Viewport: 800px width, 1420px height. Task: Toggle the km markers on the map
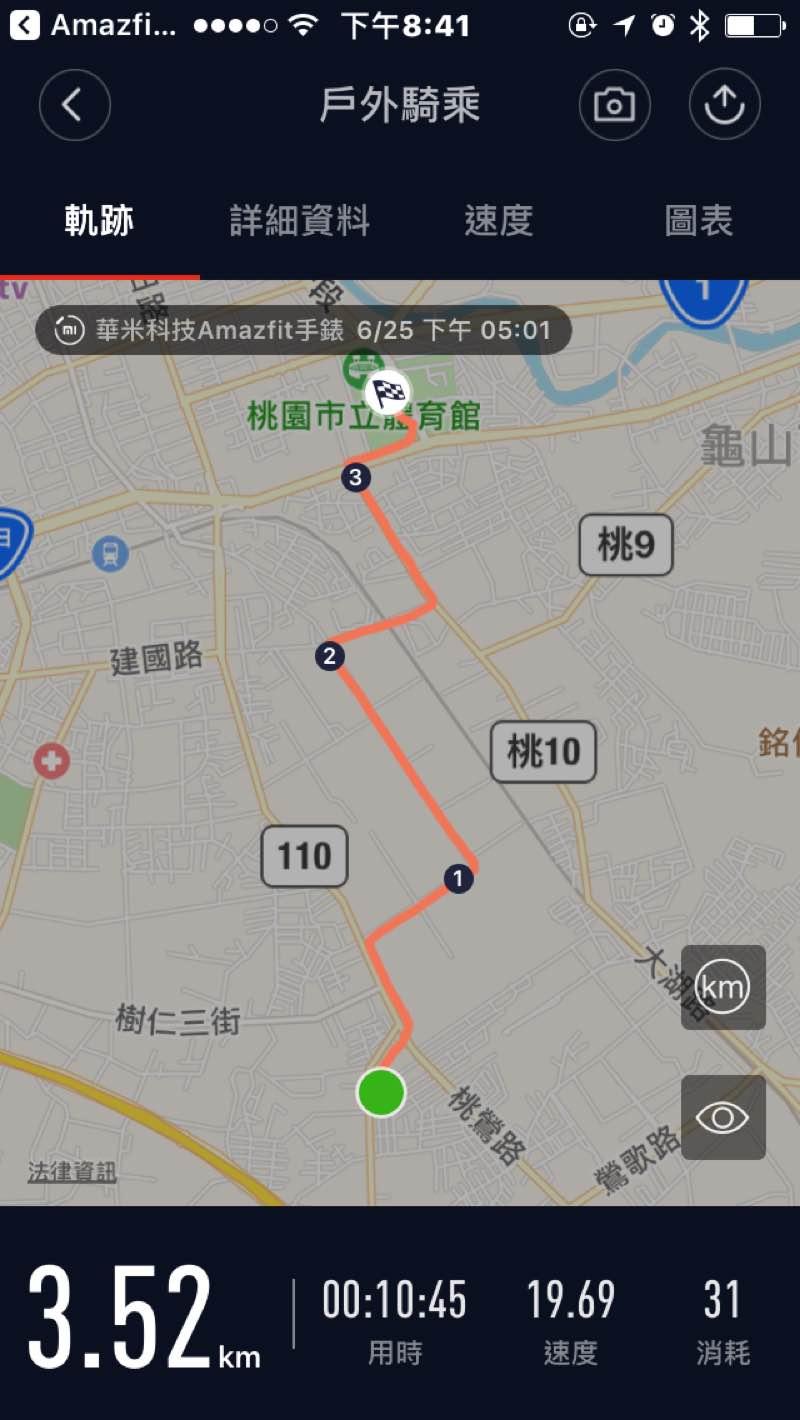[x=723, y=987]
